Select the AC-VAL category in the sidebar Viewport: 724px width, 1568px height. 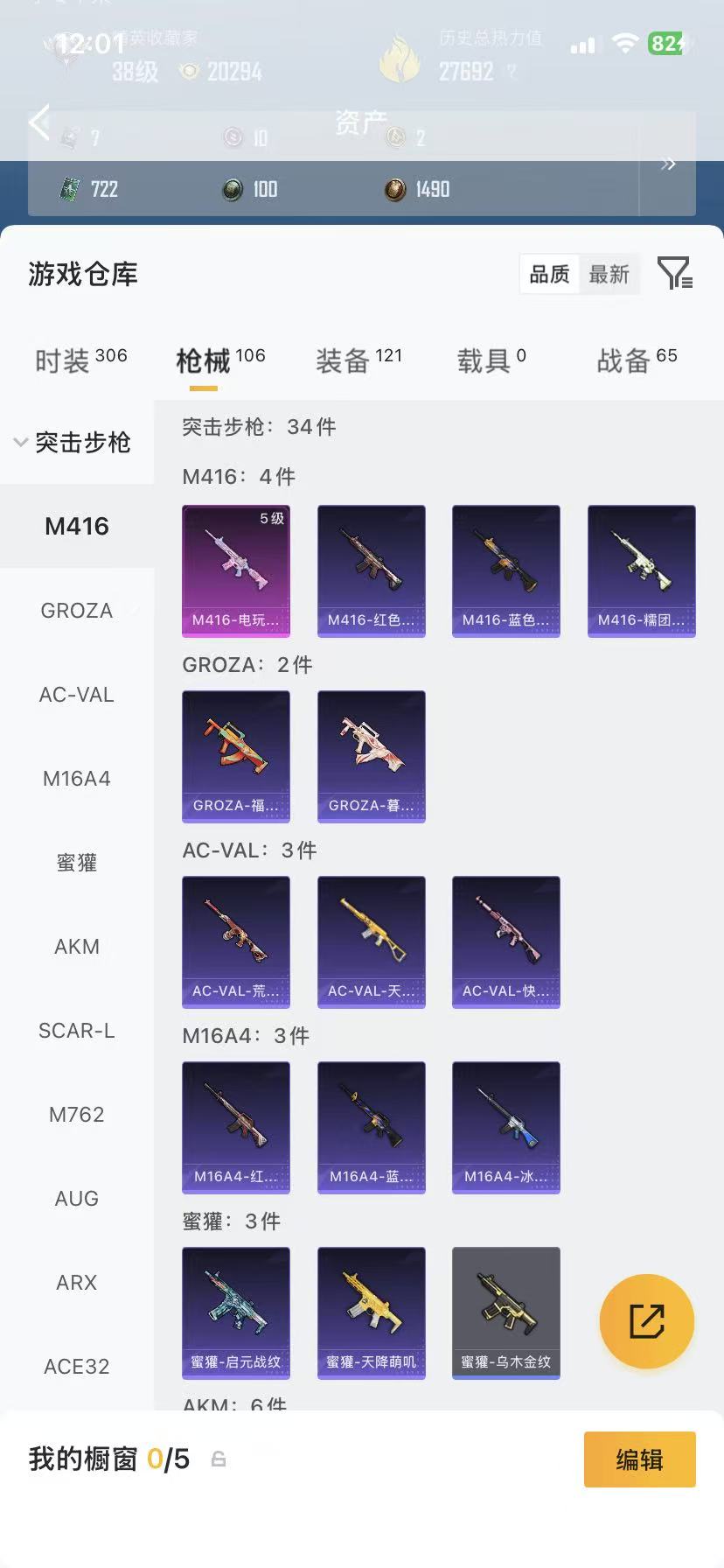(x=76, y=695)
